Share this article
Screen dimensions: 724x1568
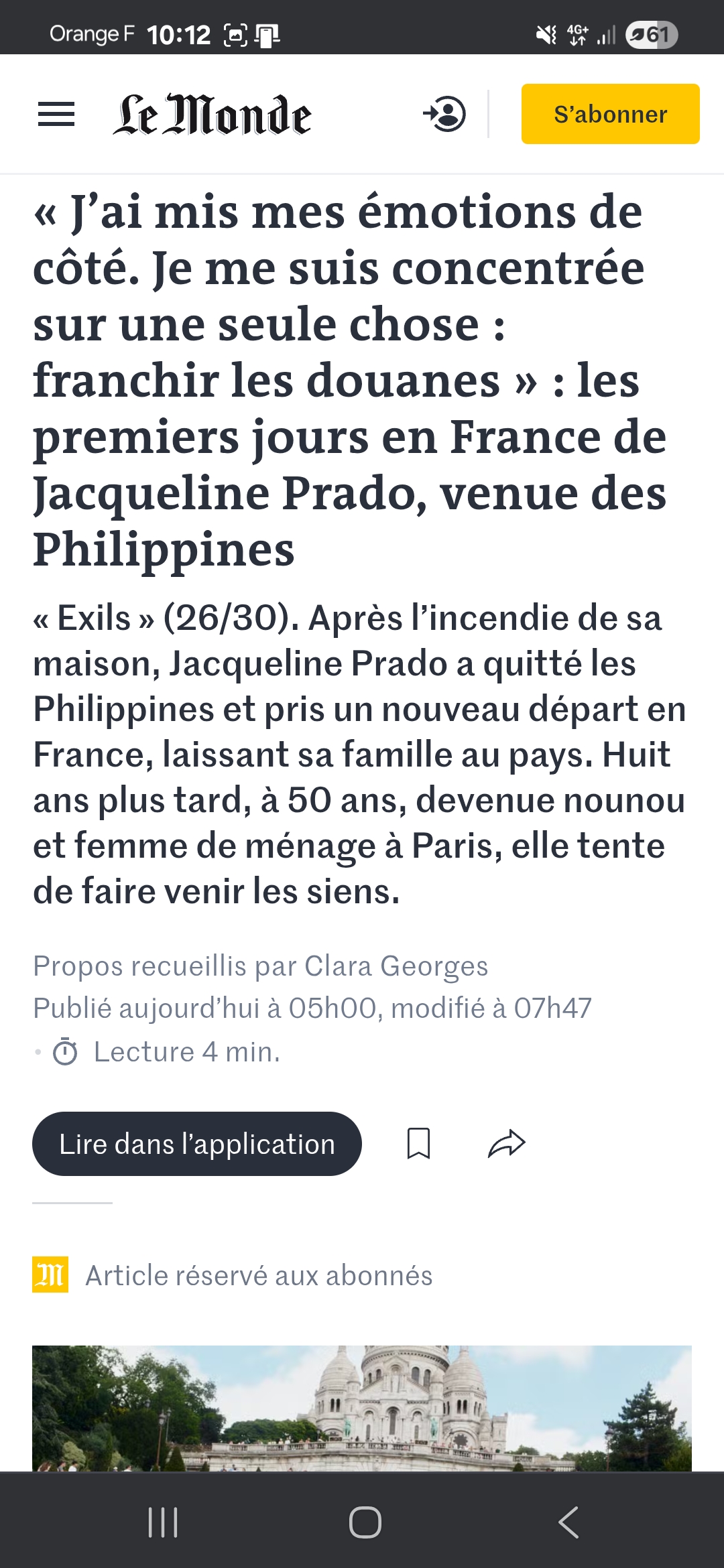(507, 1143)
